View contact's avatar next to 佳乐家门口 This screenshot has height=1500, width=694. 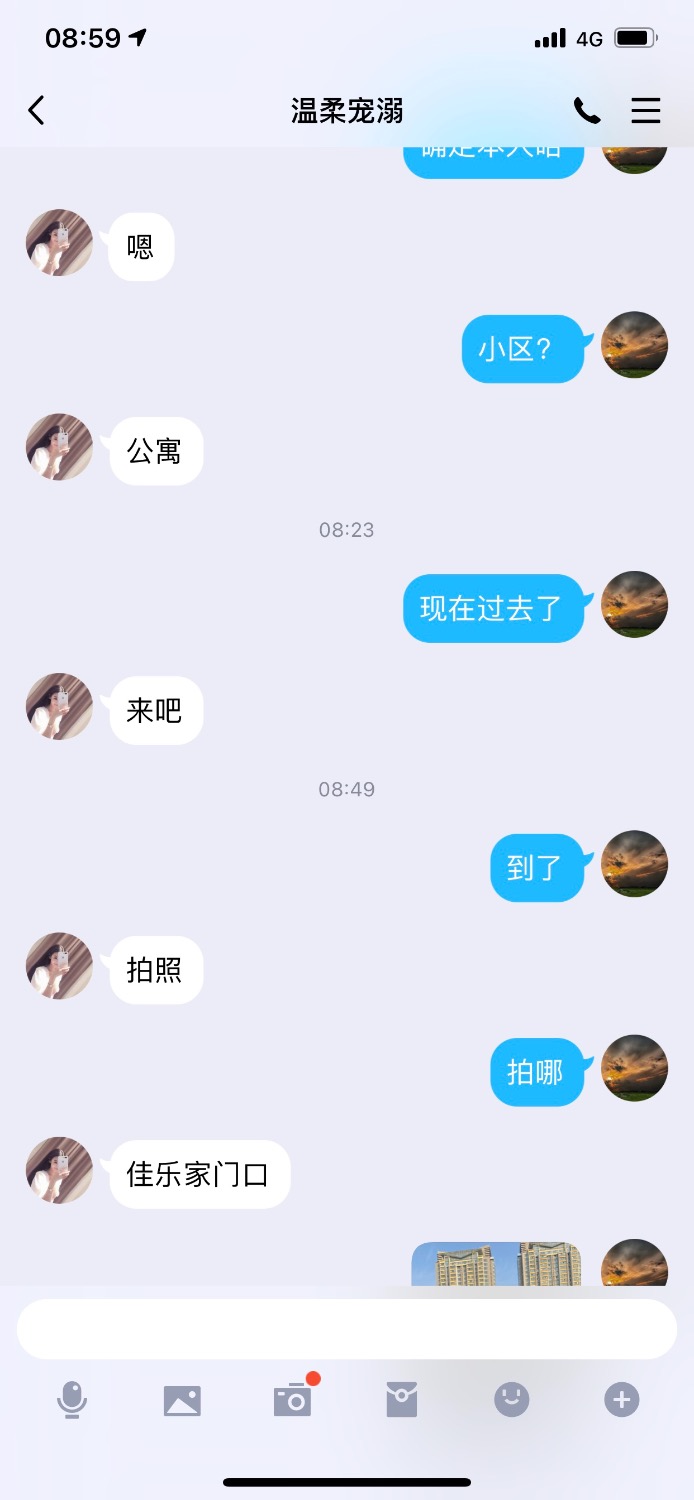point(59,1170)
